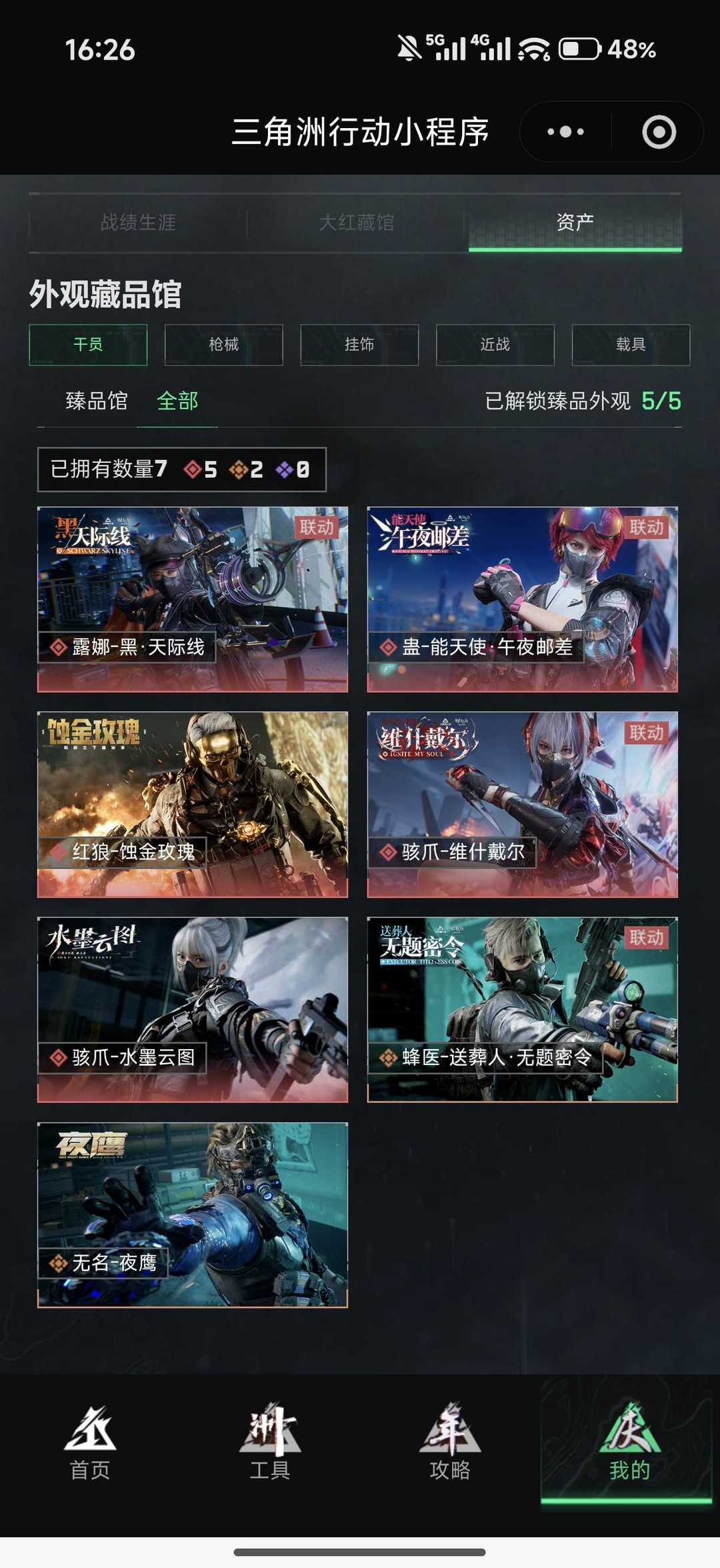The image size is (720, 1568).
Task: Go to the 首页 bottom tab
Action: click(x=90, y=1441)
